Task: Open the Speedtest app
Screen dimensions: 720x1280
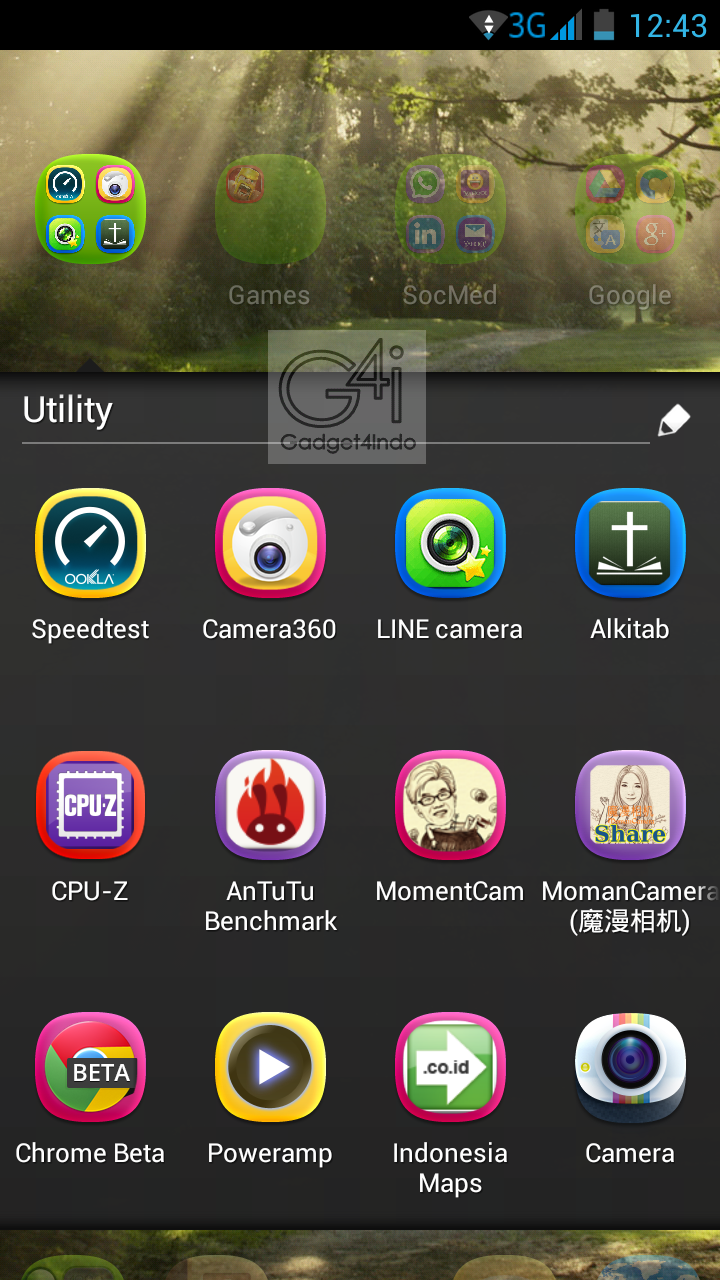Action: point(90,543)
